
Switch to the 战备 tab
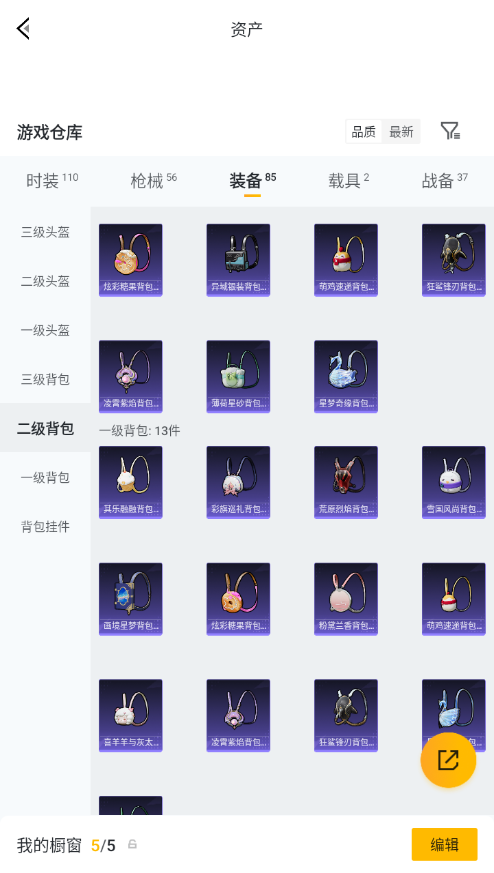[444, 180]
